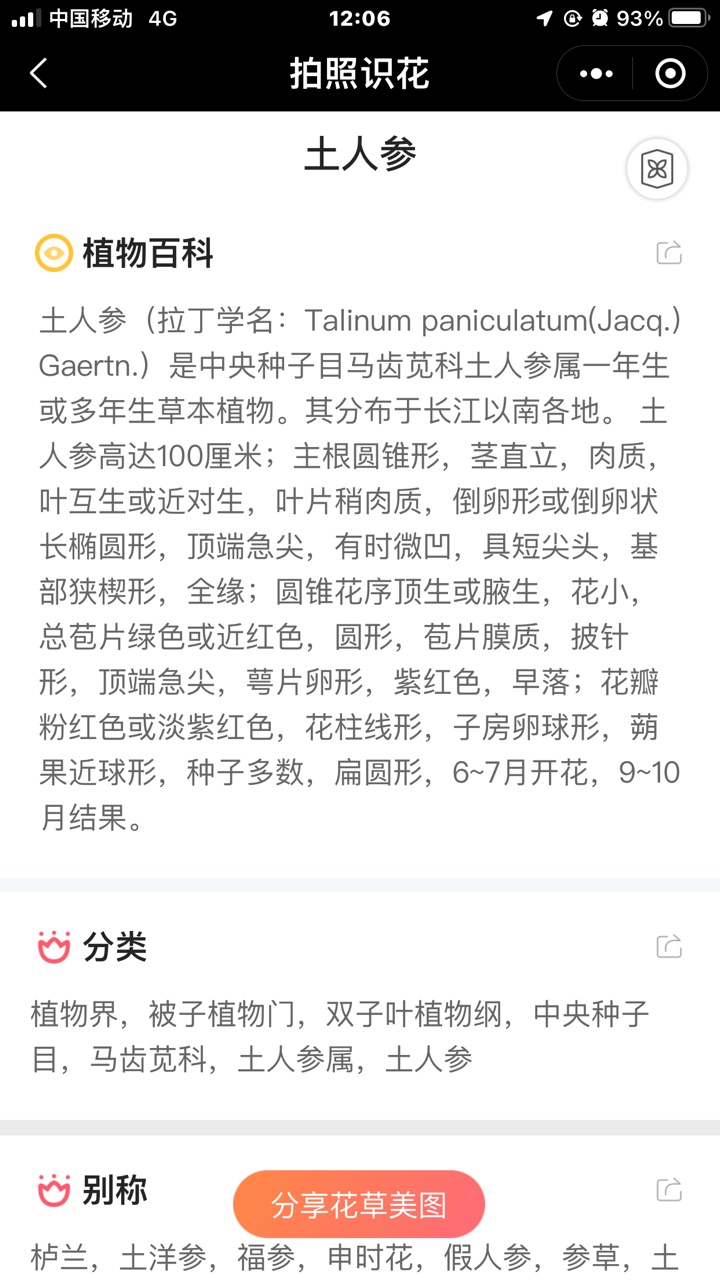Close the mini program with the circle button
The width and height of the screenshot is (720, 1280).
[670, 74]
